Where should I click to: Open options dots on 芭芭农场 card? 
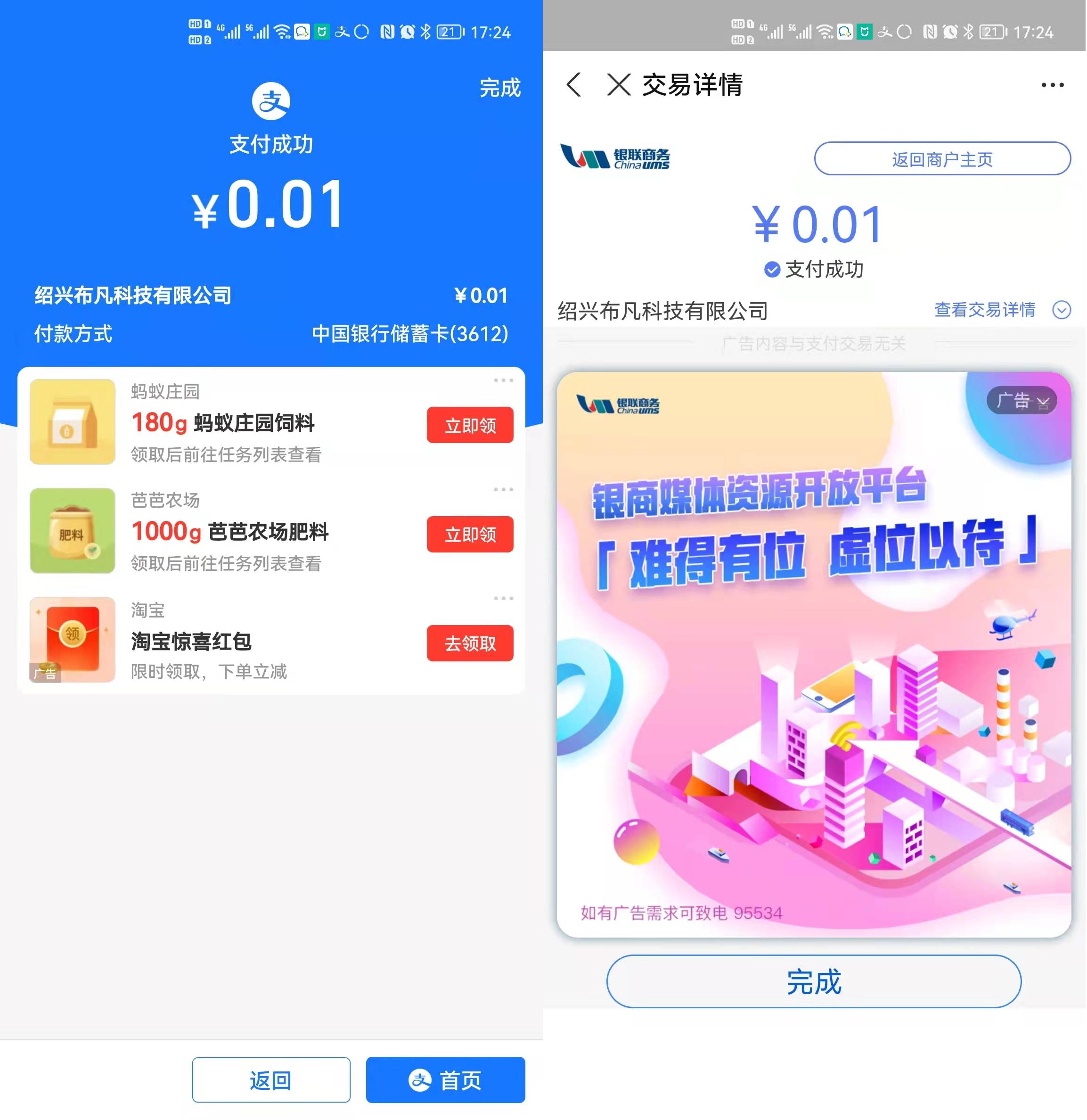tap(503, 490)
